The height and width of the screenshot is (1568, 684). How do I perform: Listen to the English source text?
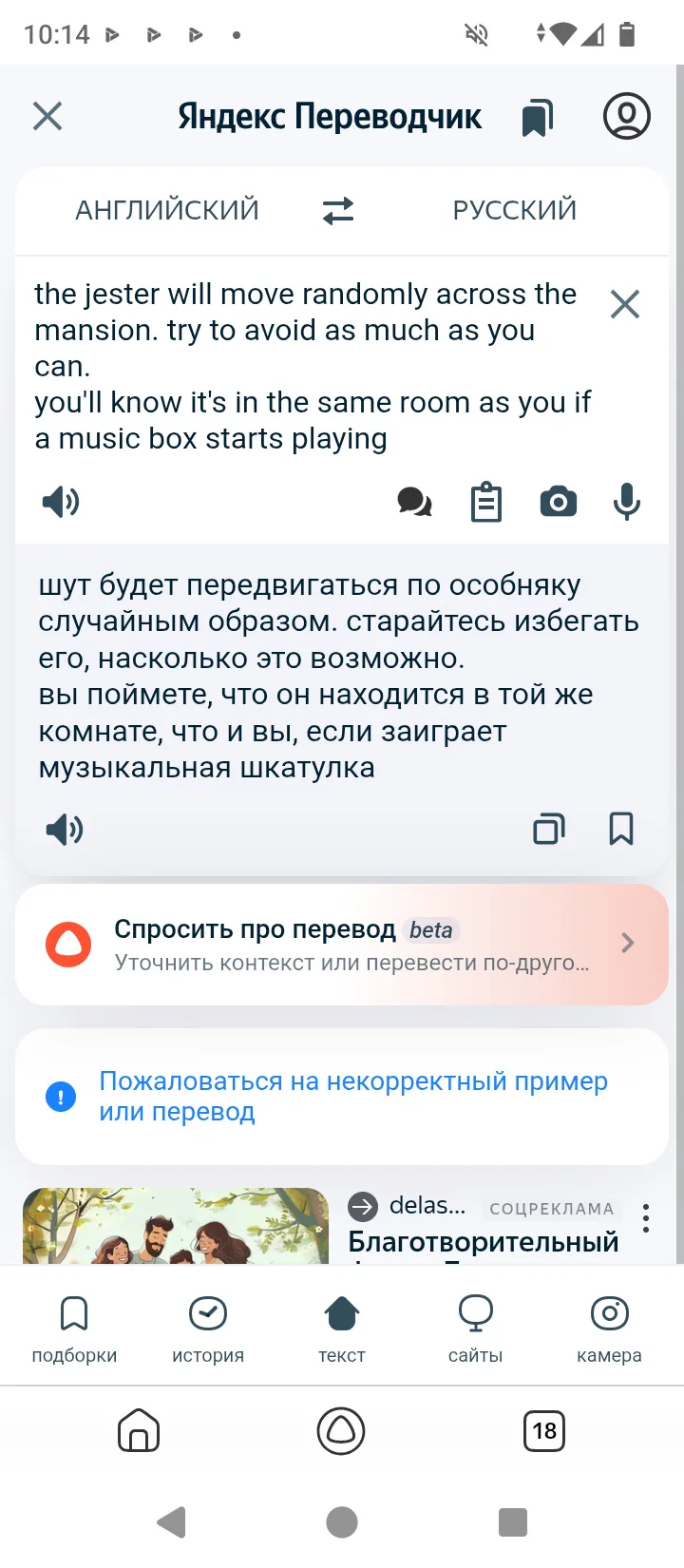point(61,501)
